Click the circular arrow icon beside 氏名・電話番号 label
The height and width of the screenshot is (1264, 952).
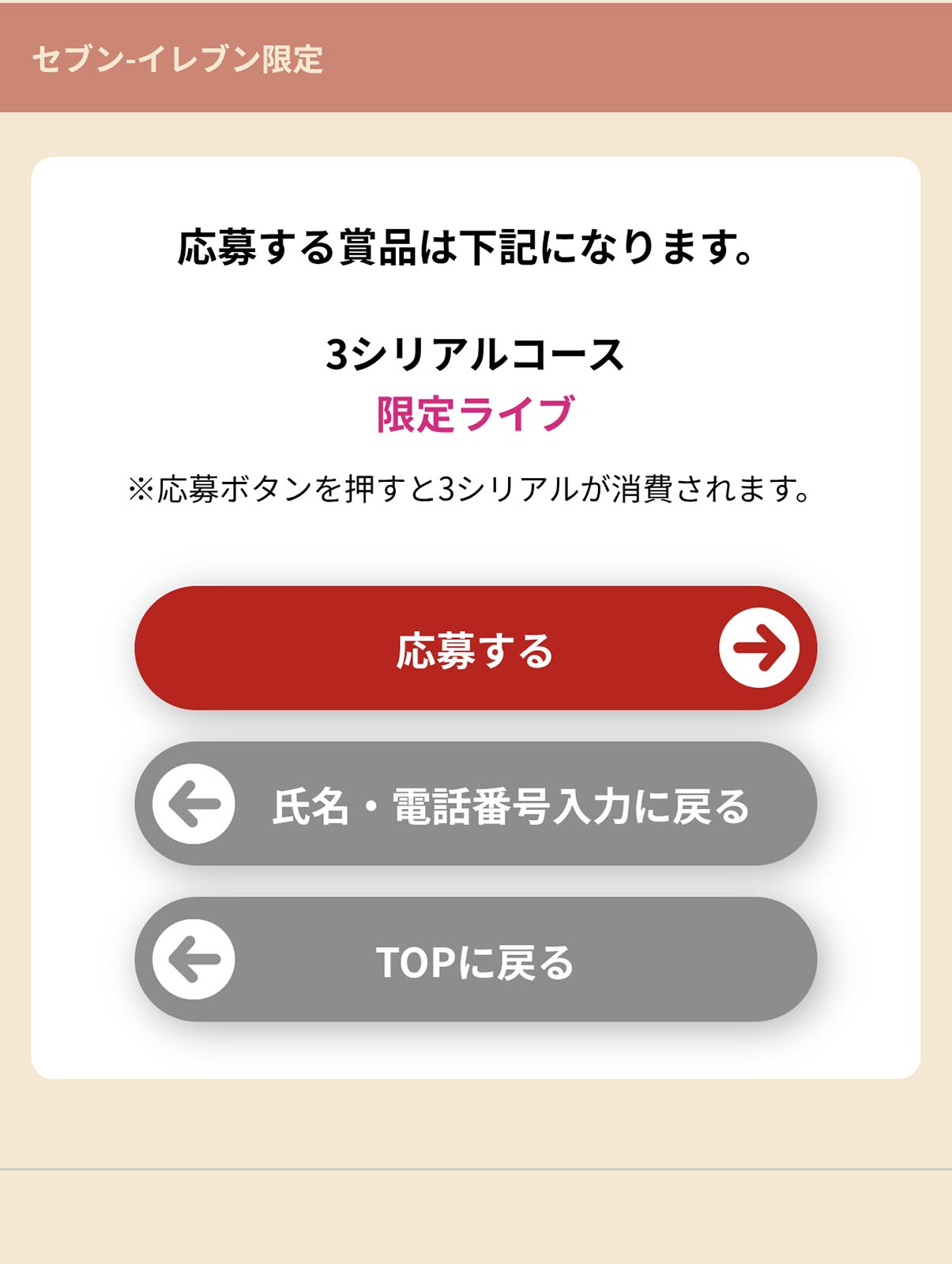(x=192, y=804)
